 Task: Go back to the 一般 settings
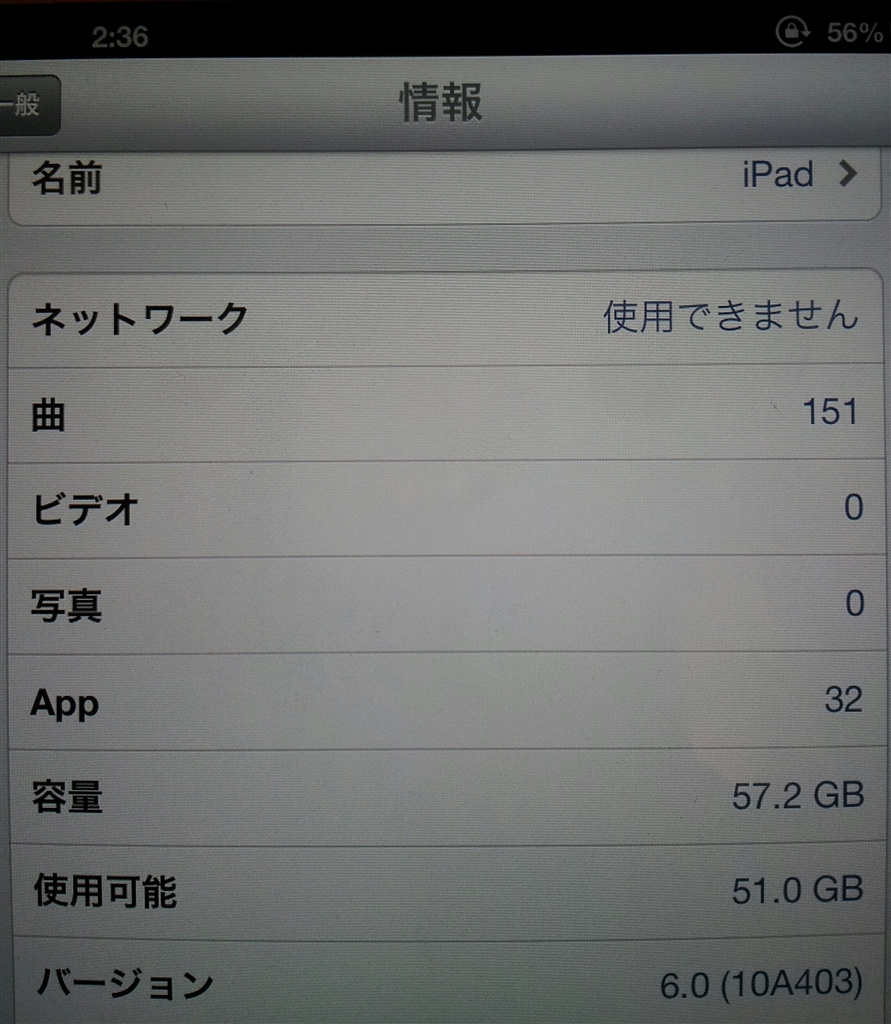tap(28, 106)
